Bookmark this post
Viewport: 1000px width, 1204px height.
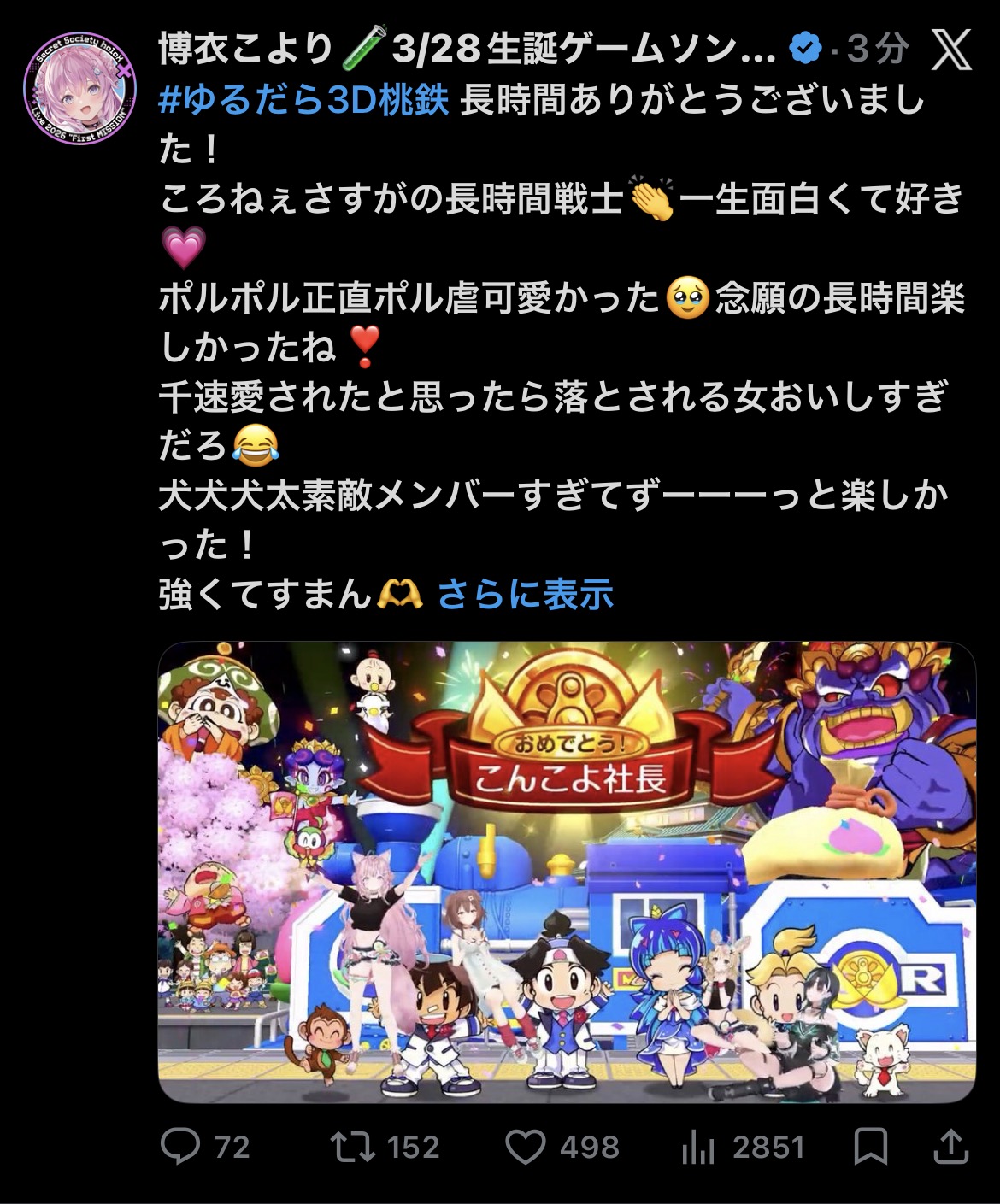tap(871, 1146)
